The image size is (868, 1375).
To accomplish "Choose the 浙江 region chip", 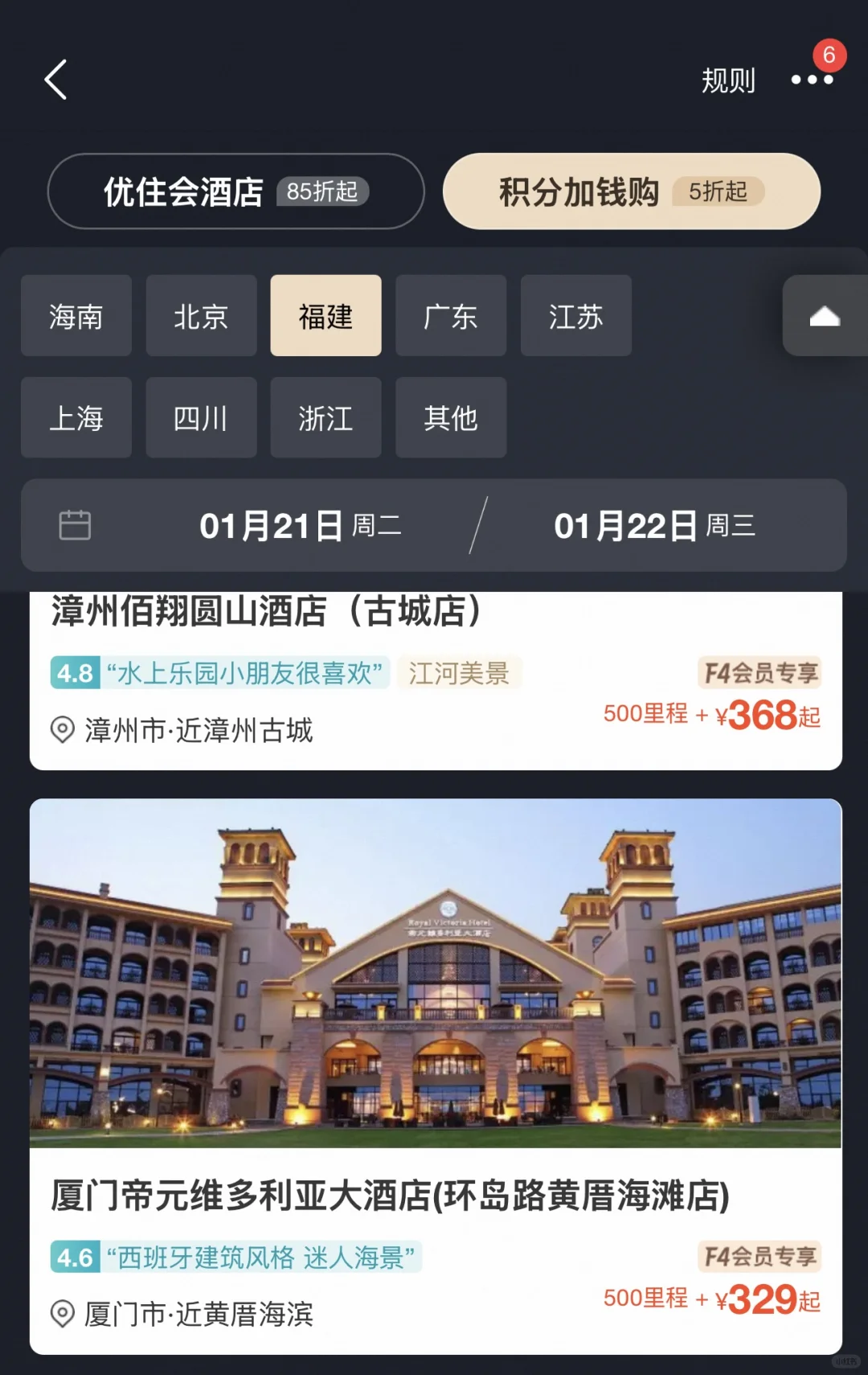I will click(325, 418).
